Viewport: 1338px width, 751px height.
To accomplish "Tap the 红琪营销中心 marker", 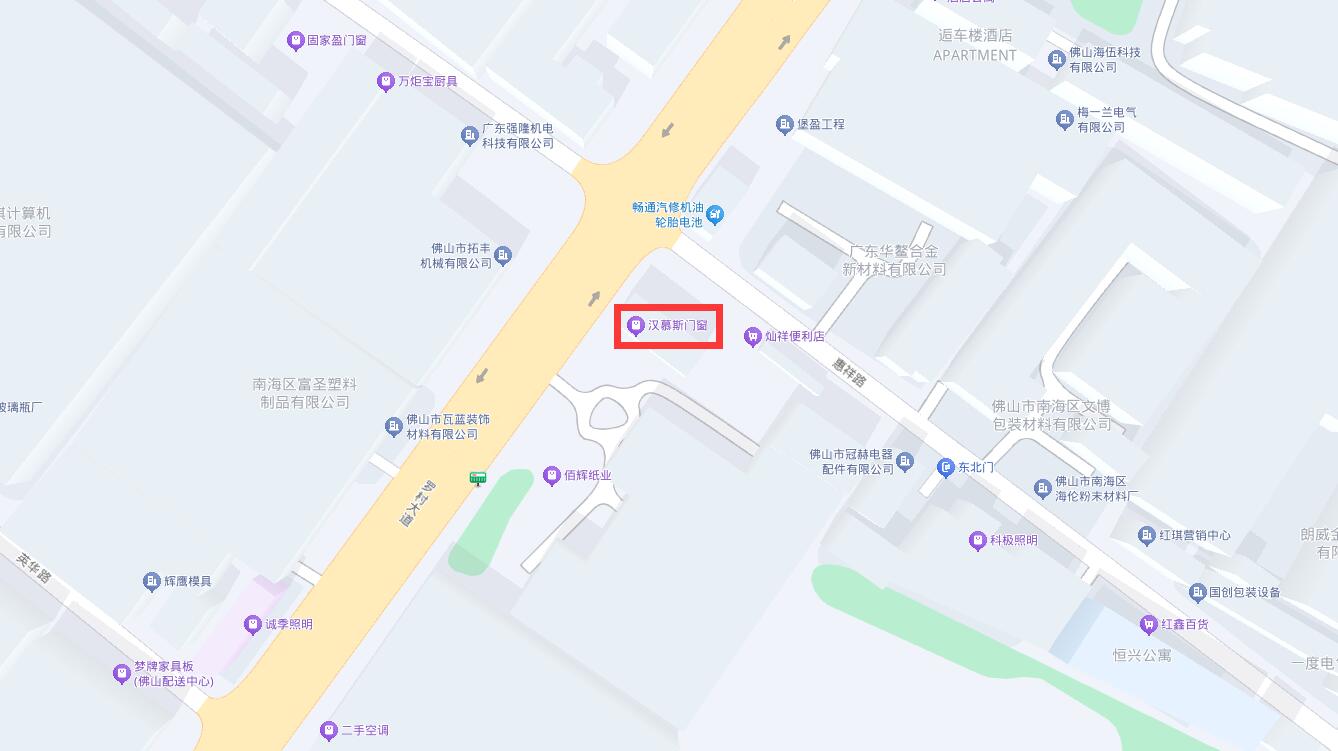I will tap(1147, 536).
